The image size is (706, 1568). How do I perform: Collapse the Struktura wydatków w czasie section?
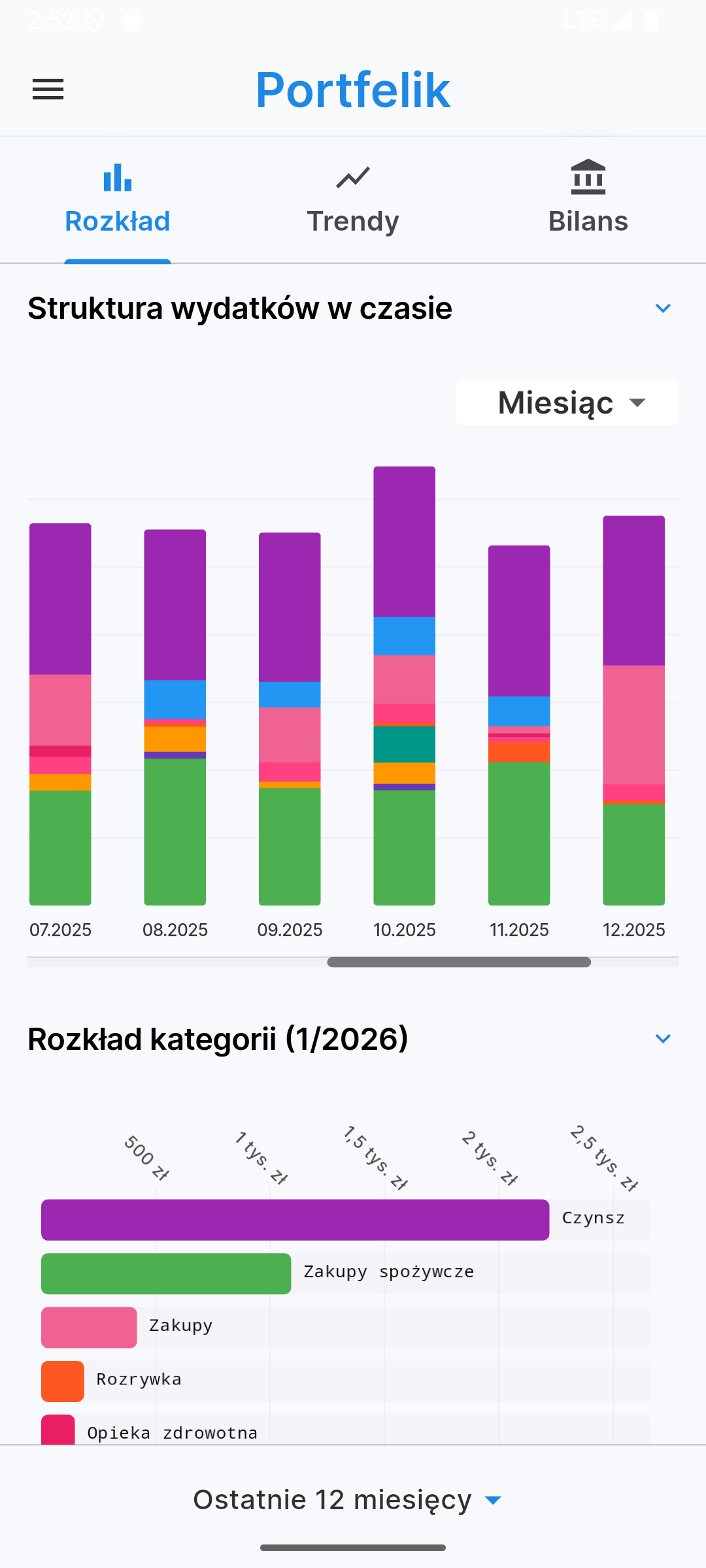(663, 308)
